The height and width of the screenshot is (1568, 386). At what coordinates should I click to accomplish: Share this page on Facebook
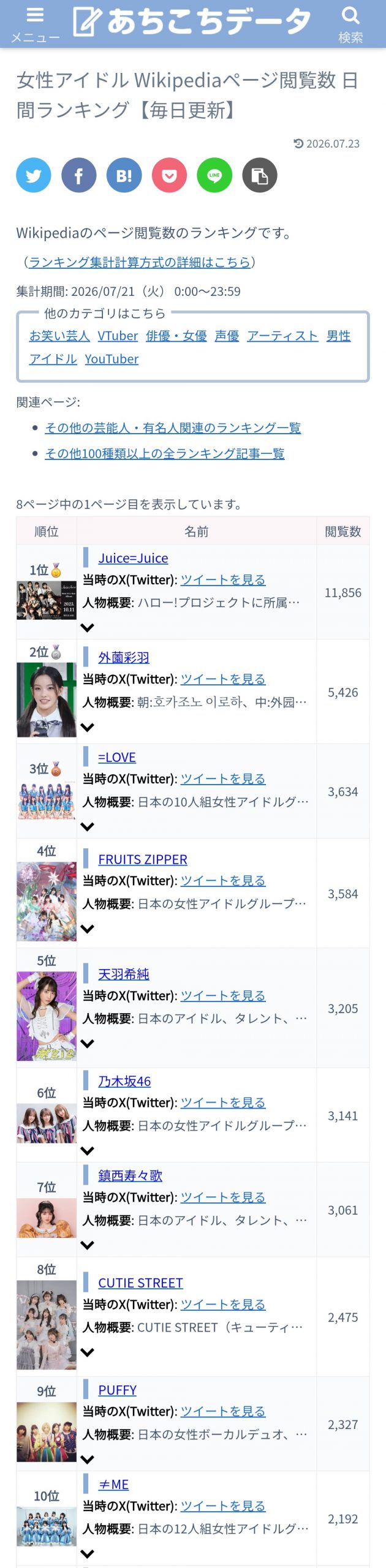point(79,175)
